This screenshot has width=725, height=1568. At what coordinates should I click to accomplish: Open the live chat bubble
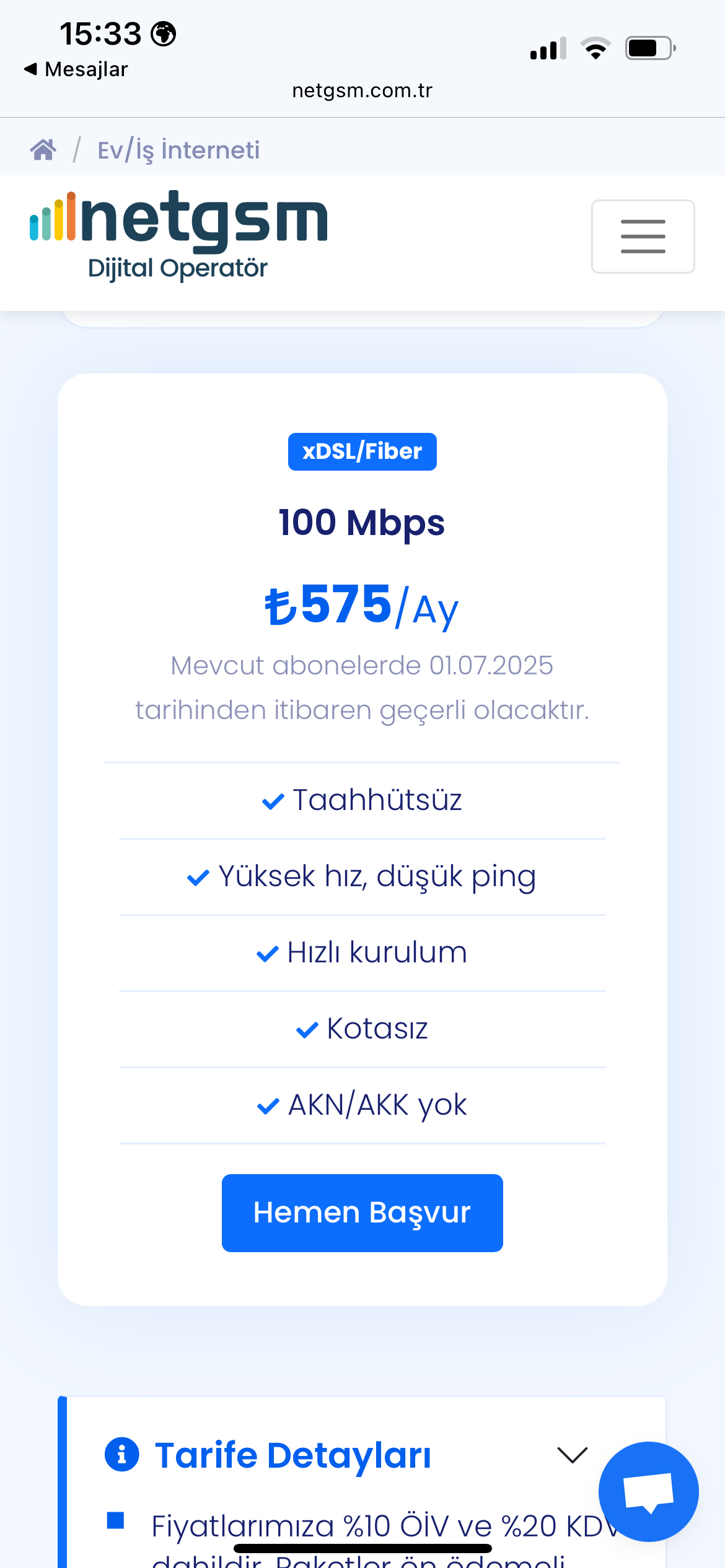tap(648, 1491)
